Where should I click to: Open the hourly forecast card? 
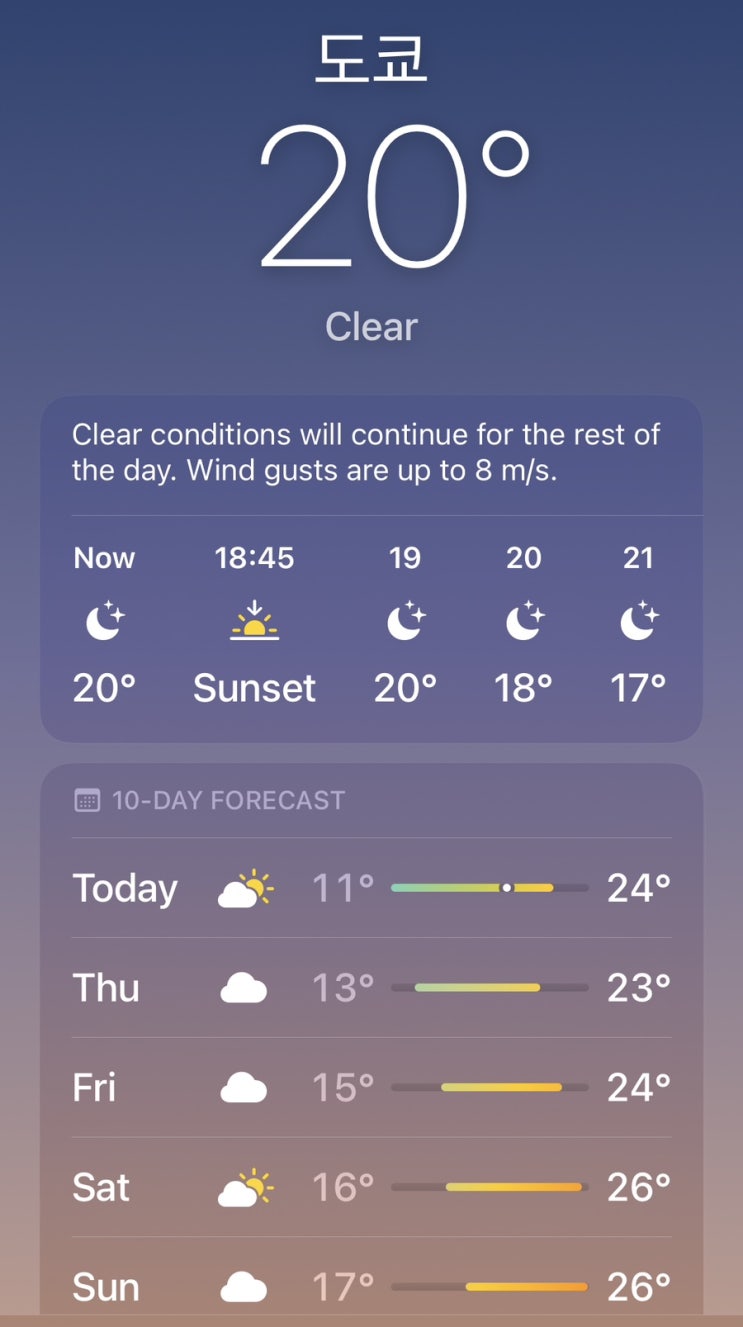click(371, 569)
